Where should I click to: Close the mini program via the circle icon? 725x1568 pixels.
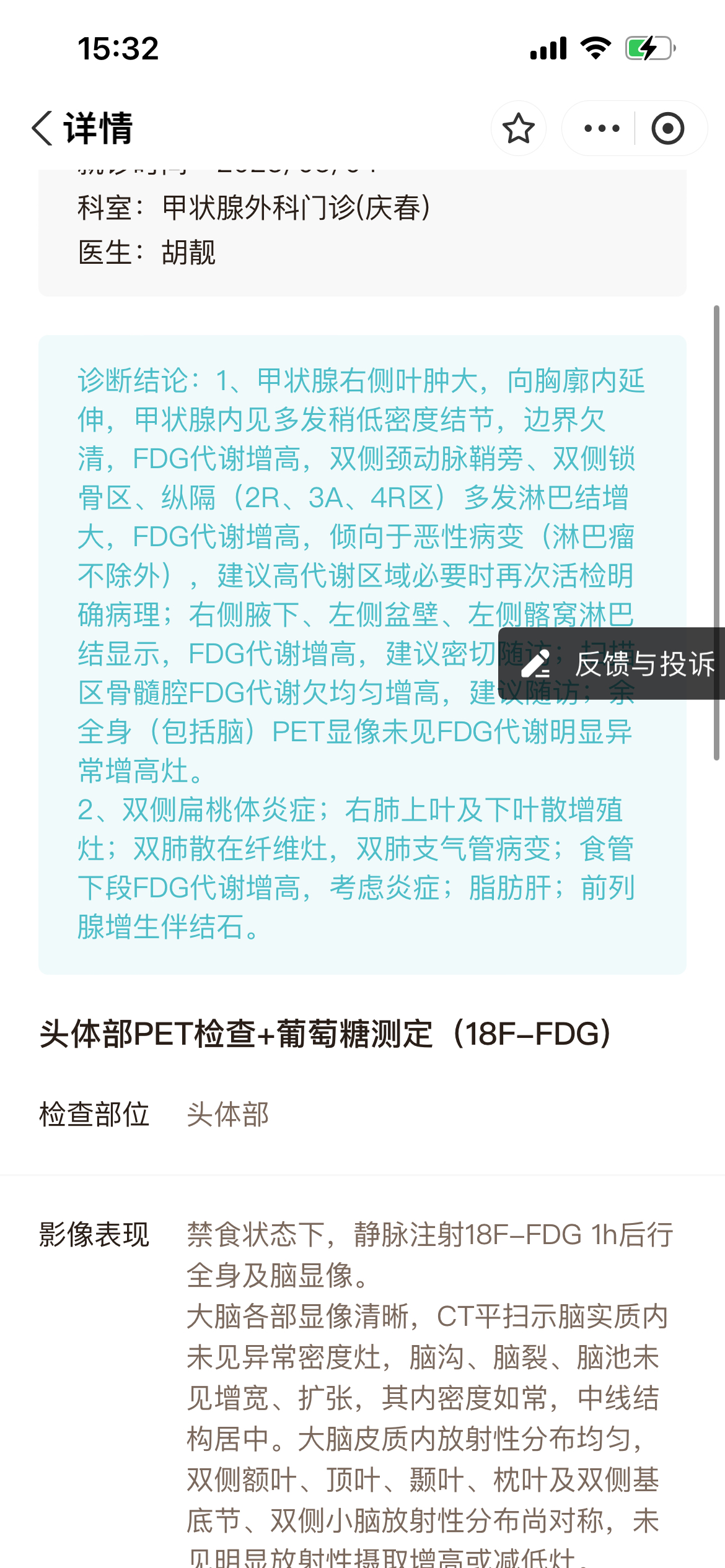[667, 129]
